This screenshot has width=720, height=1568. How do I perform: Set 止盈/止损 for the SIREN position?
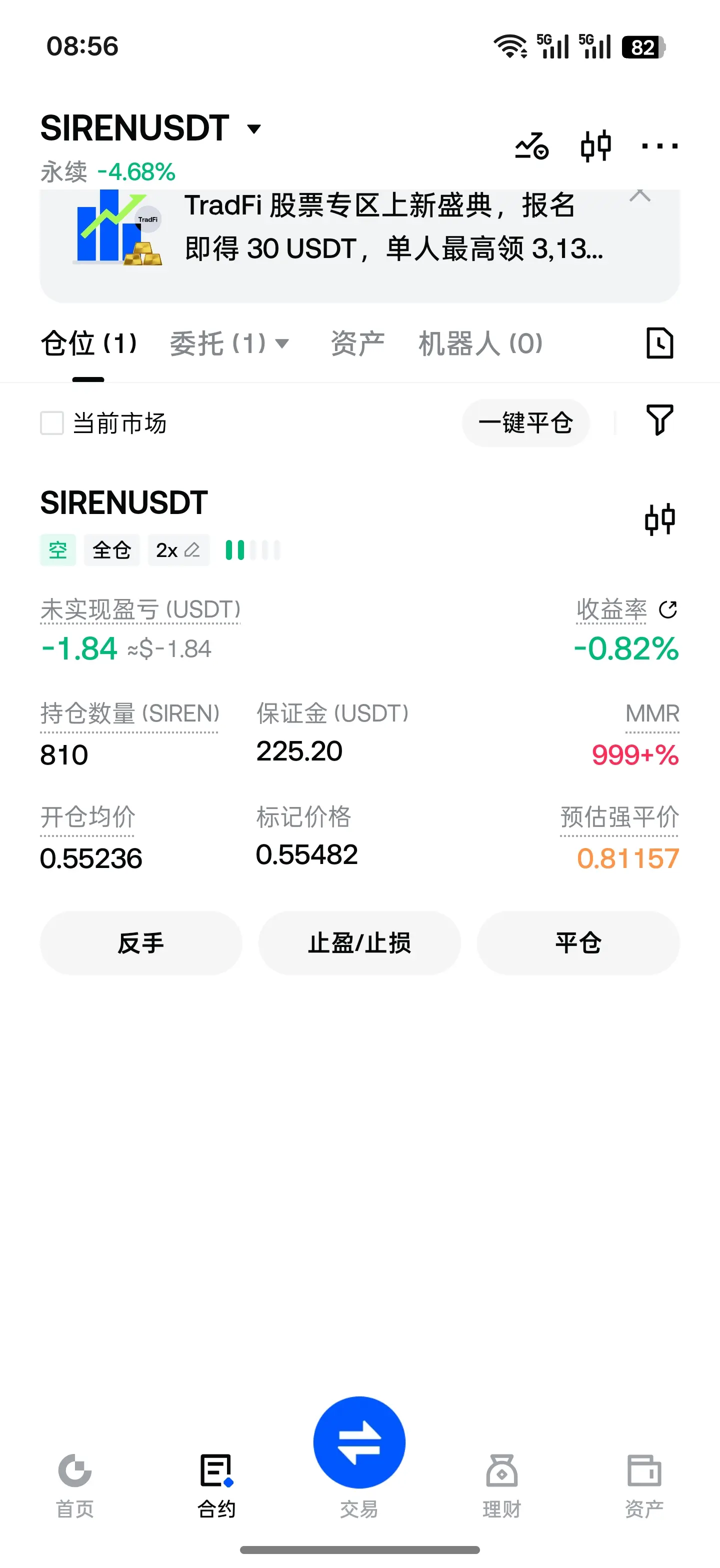click(x=359, y=943)
